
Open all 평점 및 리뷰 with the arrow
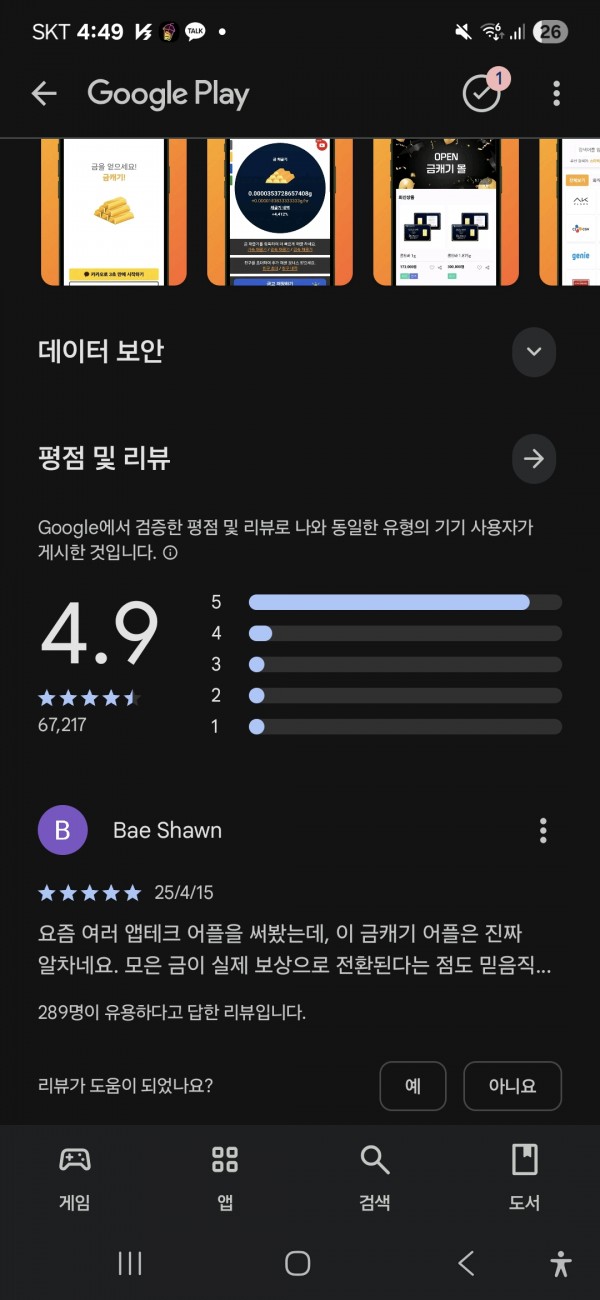coord(534,459)
